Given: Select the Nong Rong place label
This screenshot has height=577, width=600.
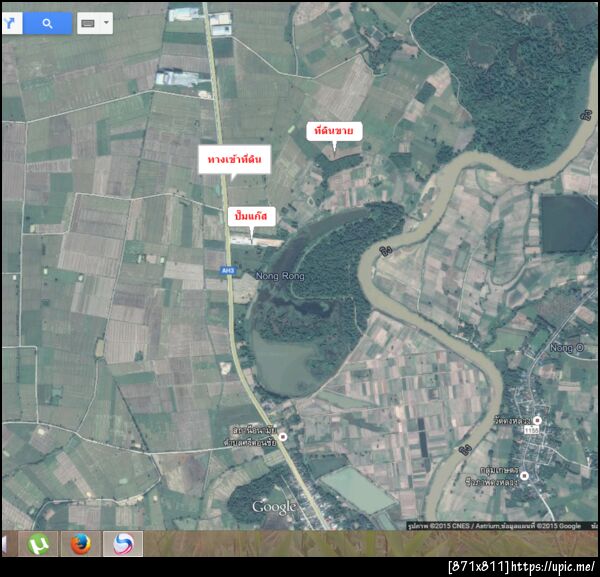Looking at the screenshot, I should pyautogui.click(x=279, y=276).
